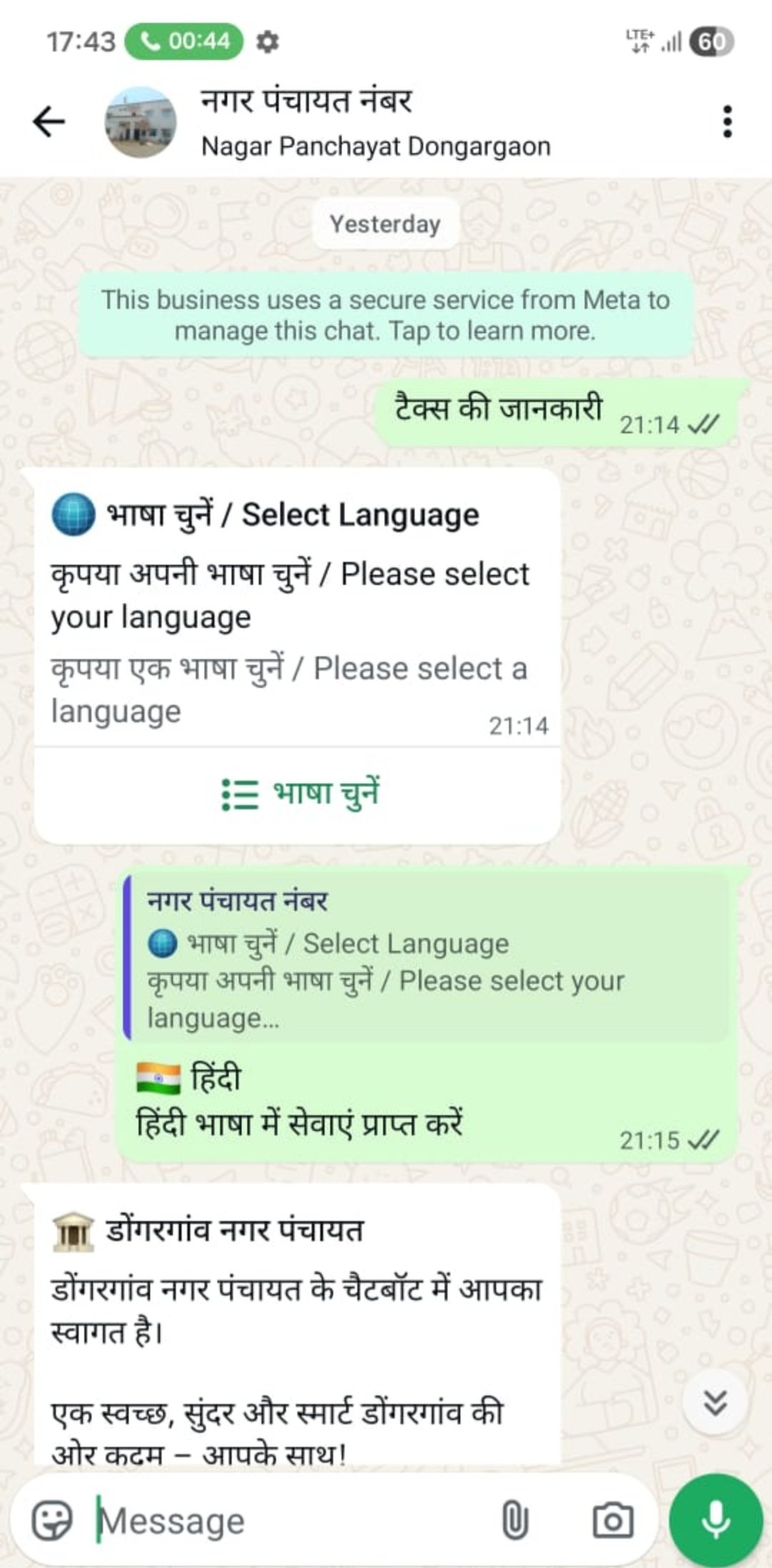Jump to latest messages with down arrows

[x=715, y=1404]
